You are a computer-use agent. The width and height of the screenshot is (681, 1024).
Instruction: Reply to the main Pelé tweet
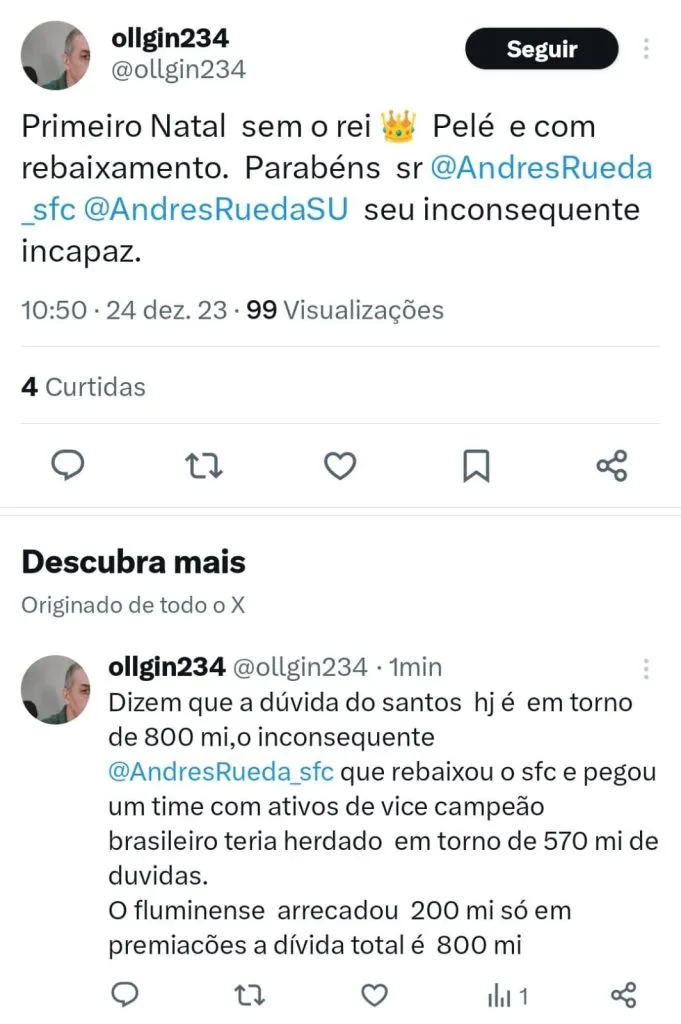(x=68, y=465)
